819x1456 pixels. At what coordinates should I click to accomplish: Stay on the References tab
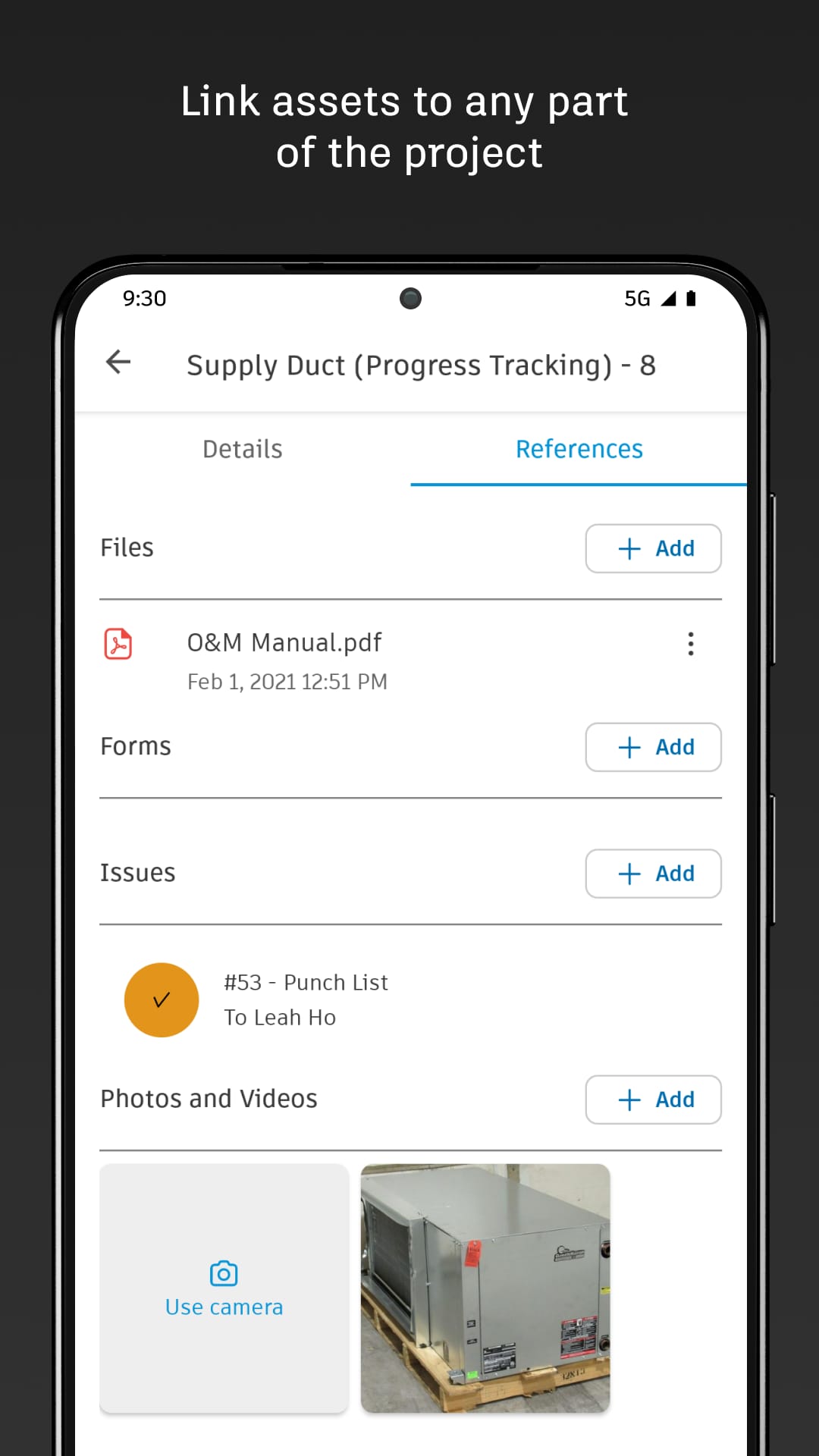pyautogui.click(x=579, y=449)
